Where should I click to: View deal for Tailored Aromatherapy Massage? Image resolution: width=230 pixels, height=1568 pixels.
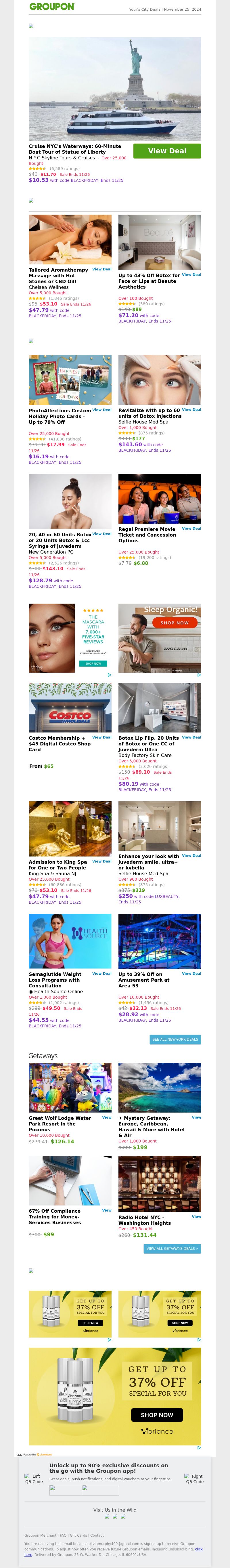[x=101, y=269]
